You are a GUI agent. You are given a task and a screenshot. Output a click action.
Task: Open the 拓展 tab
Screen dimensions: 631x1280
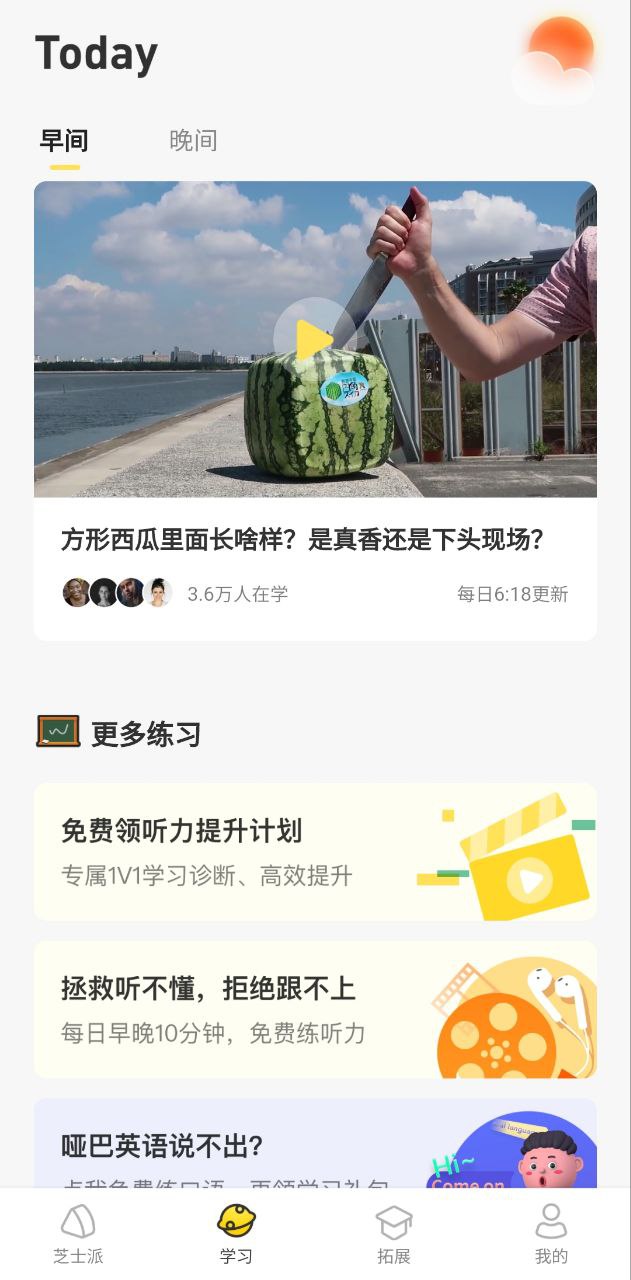pos(394,1235)
